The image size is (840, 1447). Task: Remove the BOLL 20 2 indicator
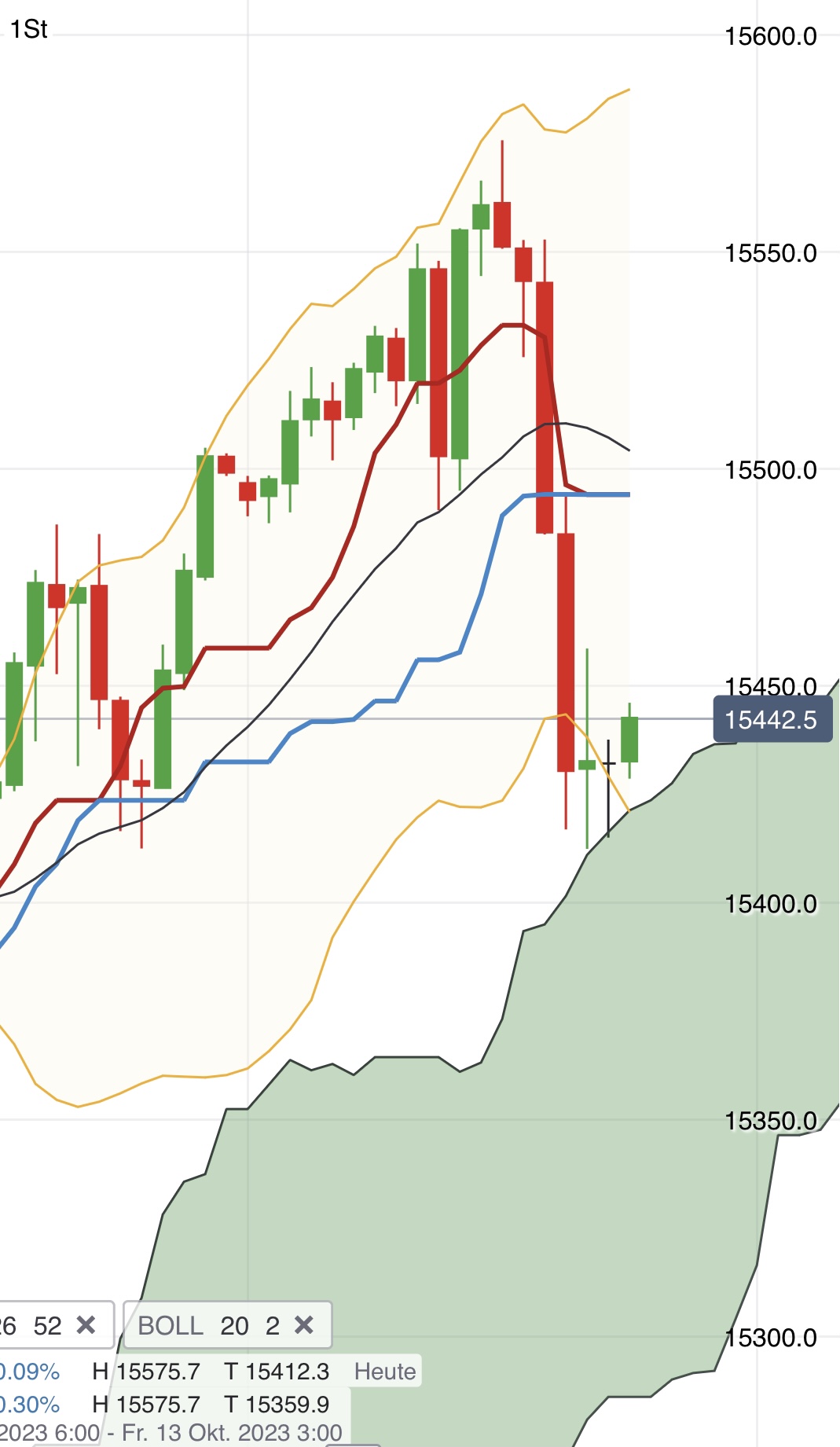coord(304,1325)
